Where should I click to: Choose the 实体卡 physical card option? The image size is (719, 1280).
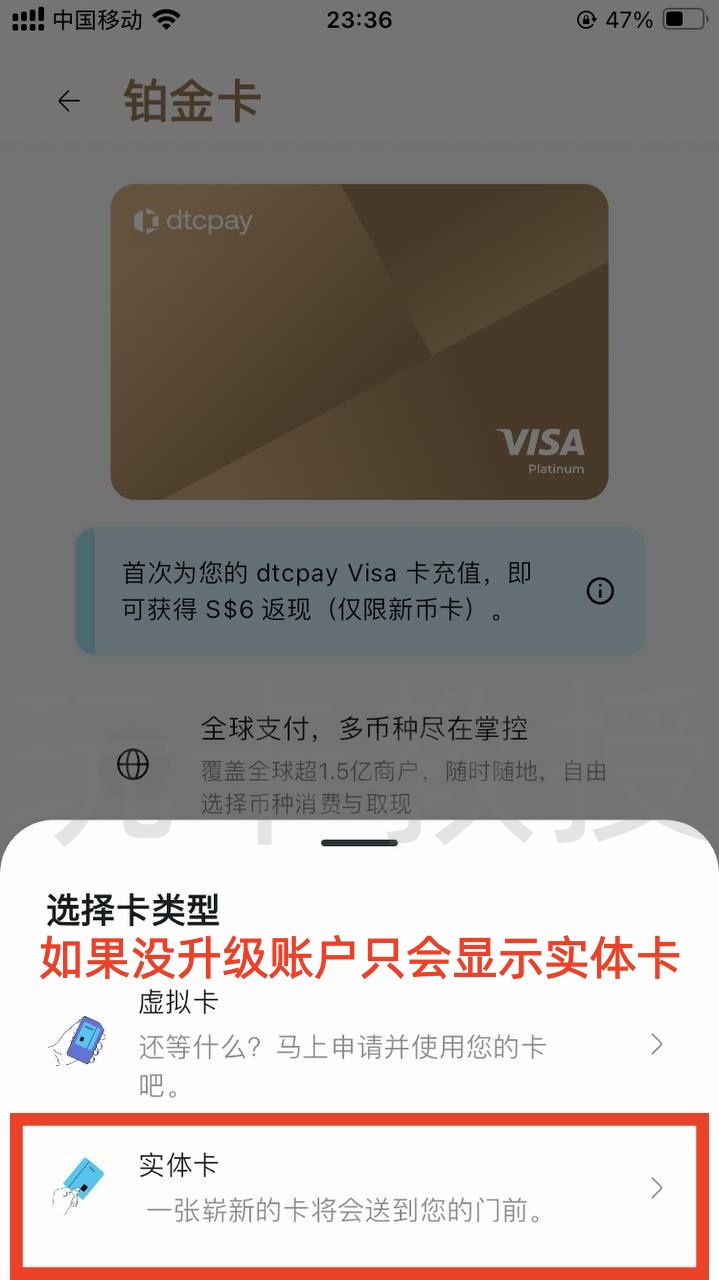358,1188
